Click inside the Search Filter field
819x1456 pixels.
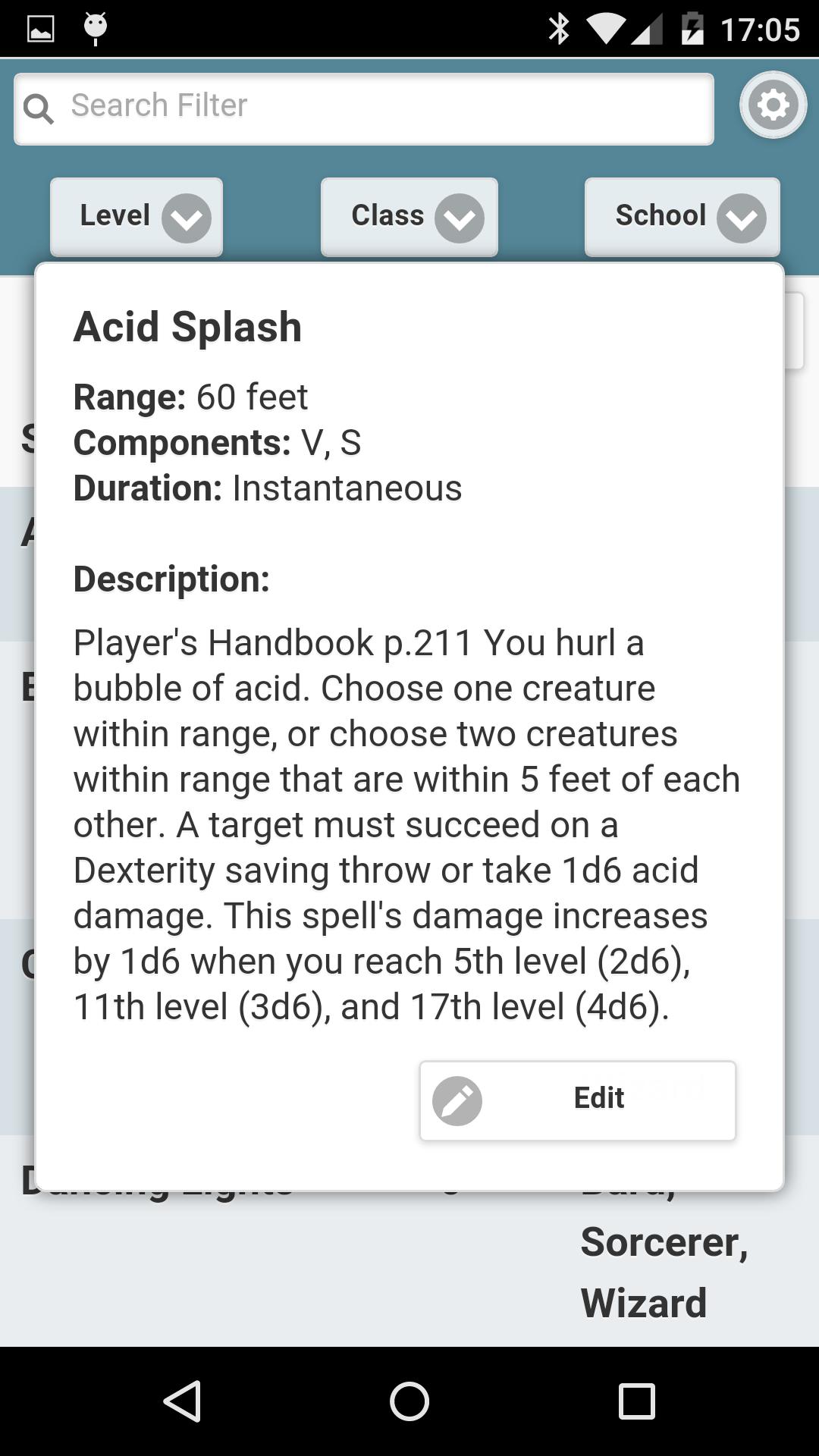click(x=364, y=108)
